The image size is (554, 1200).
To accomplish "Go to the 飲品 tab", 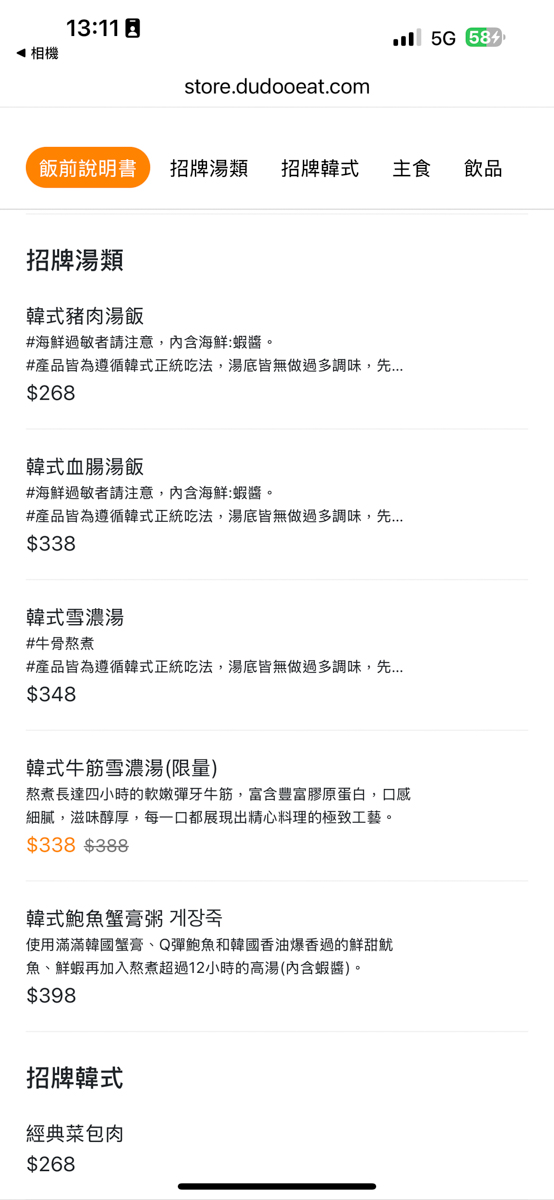I will tap(483, 168).
